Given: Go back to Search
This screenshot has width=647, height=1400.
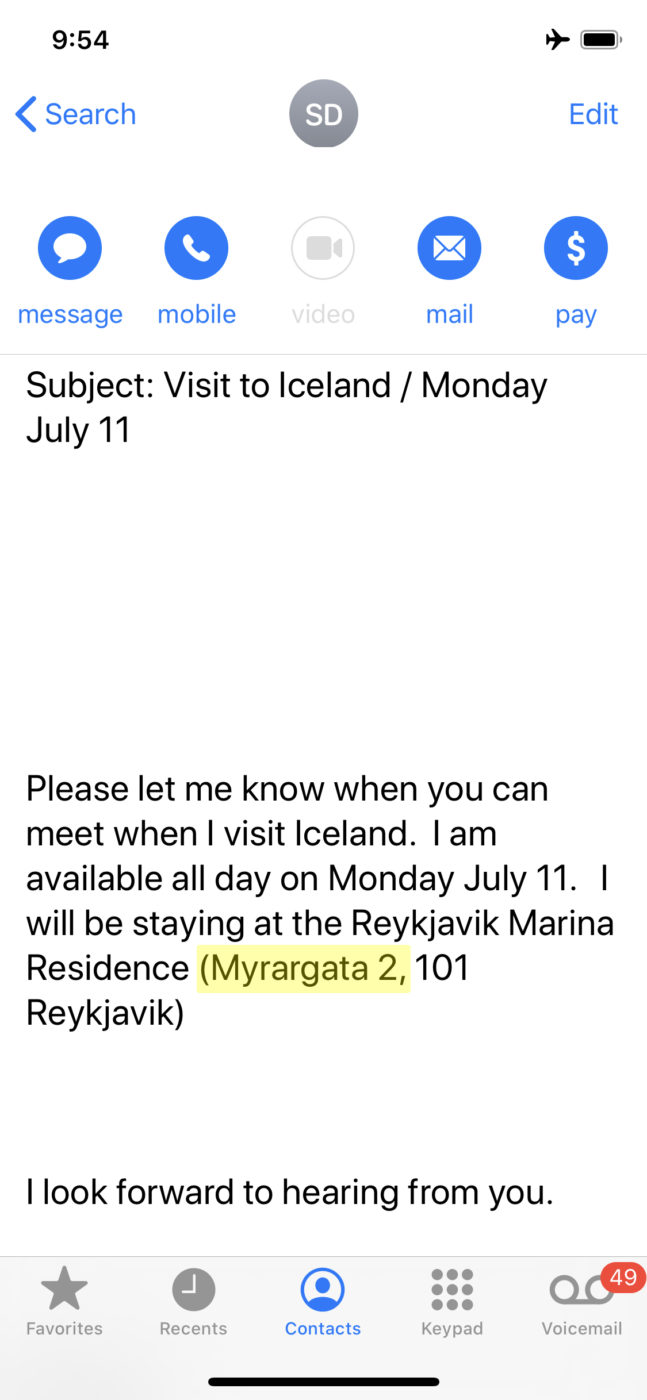Looking at the screenshot, I should 76,114.
